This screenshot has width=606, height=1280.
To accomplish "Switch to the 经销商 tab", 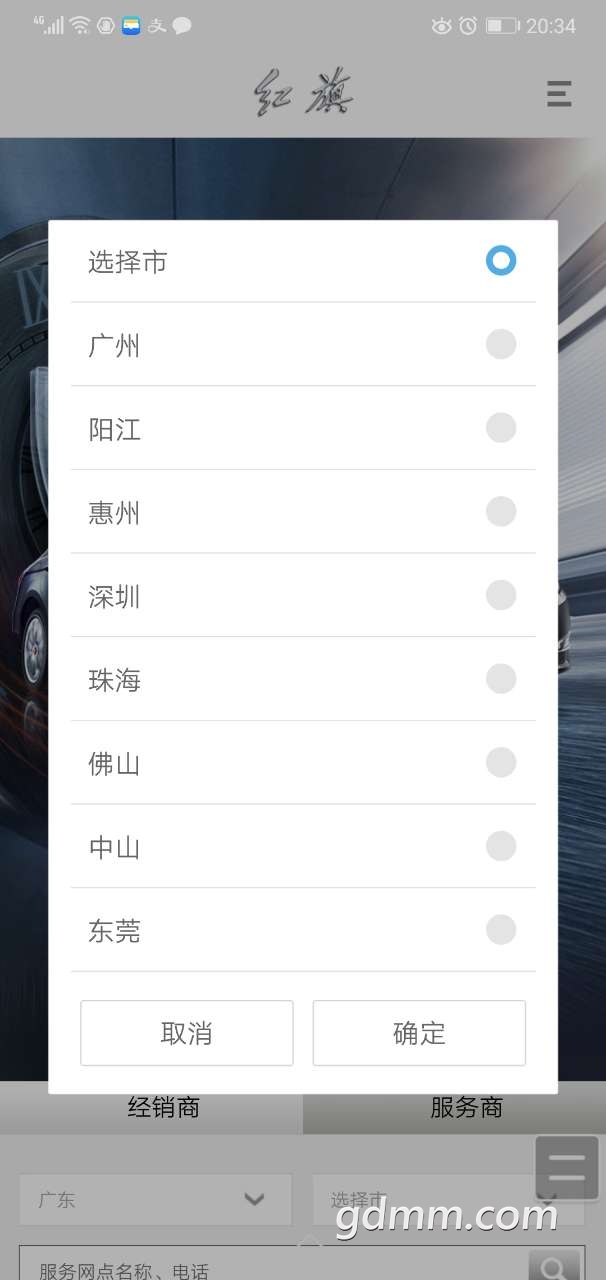I will [164, 1108].
